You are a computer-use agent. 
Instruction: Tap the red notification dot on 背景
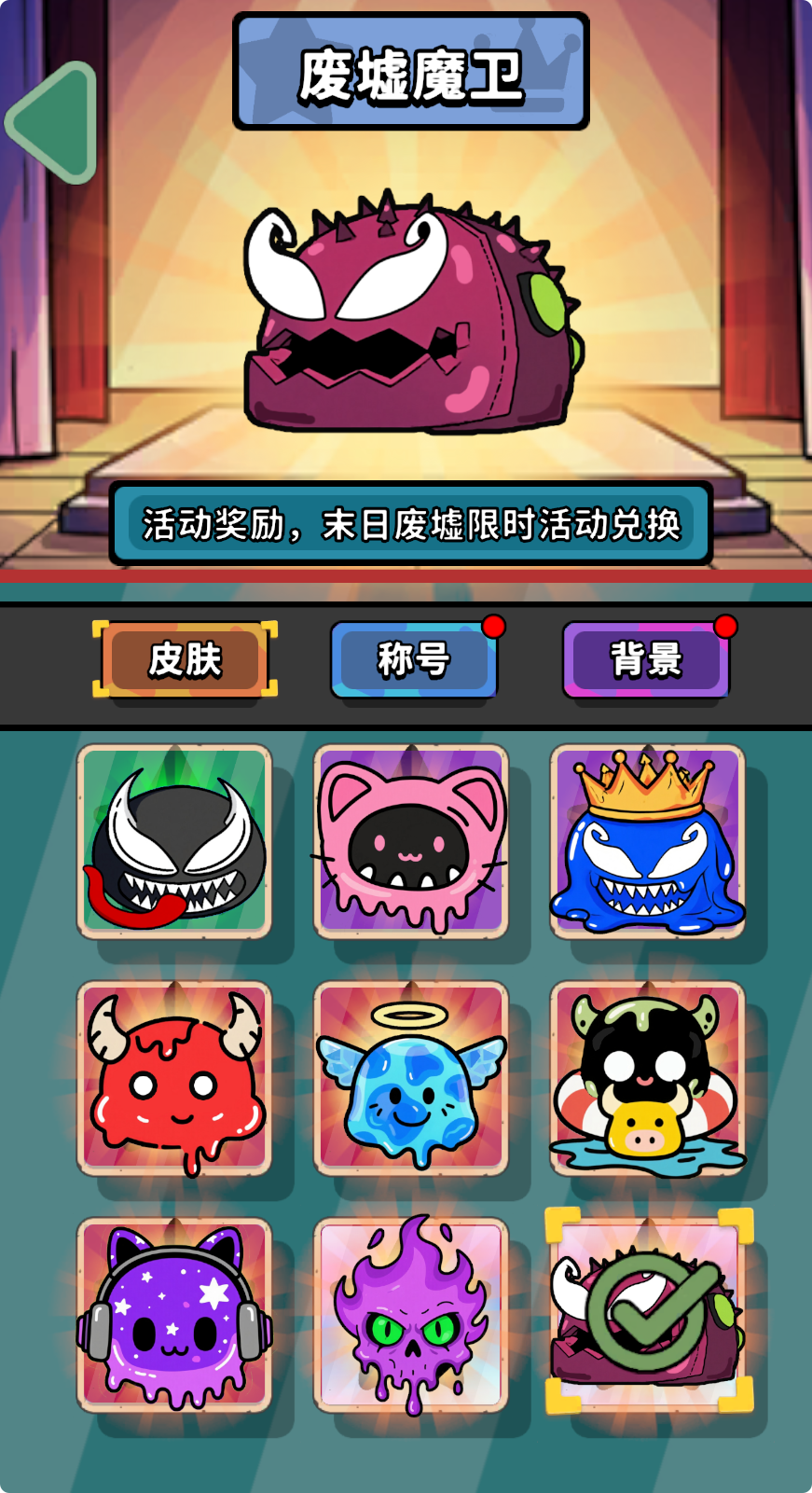click(725, 628)
